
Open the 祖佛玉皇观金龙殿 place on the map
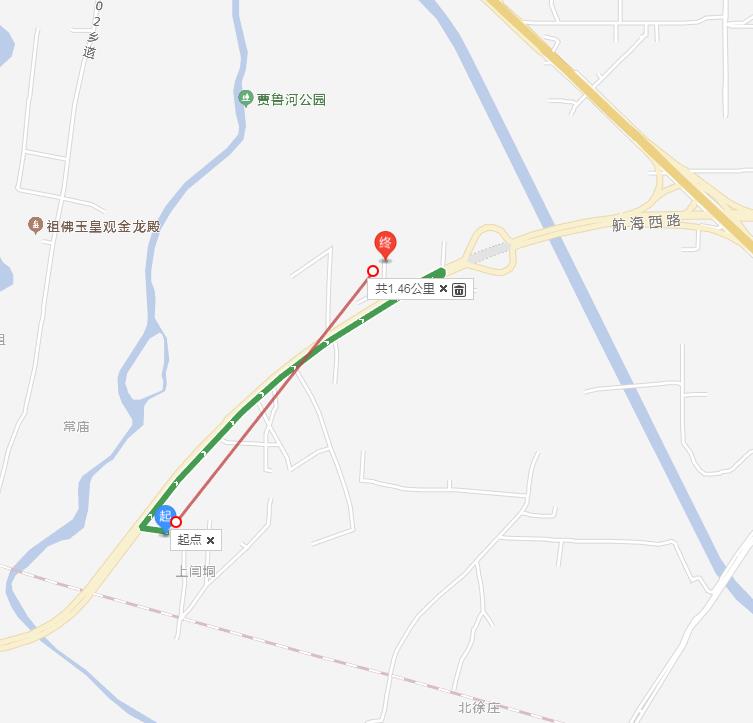coord(103,226)
